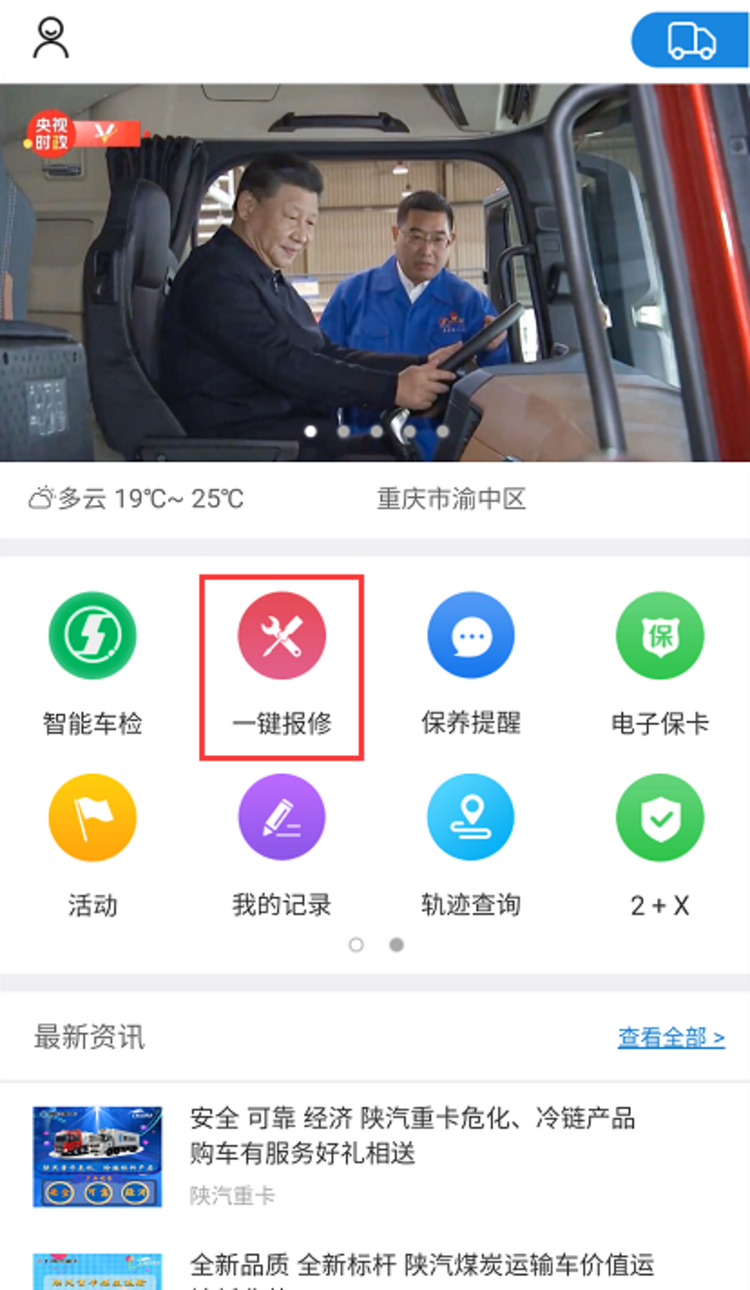This screenshot has width=750, height=1290.
Task: Tap the blue truck button
Action: point(691,41)
